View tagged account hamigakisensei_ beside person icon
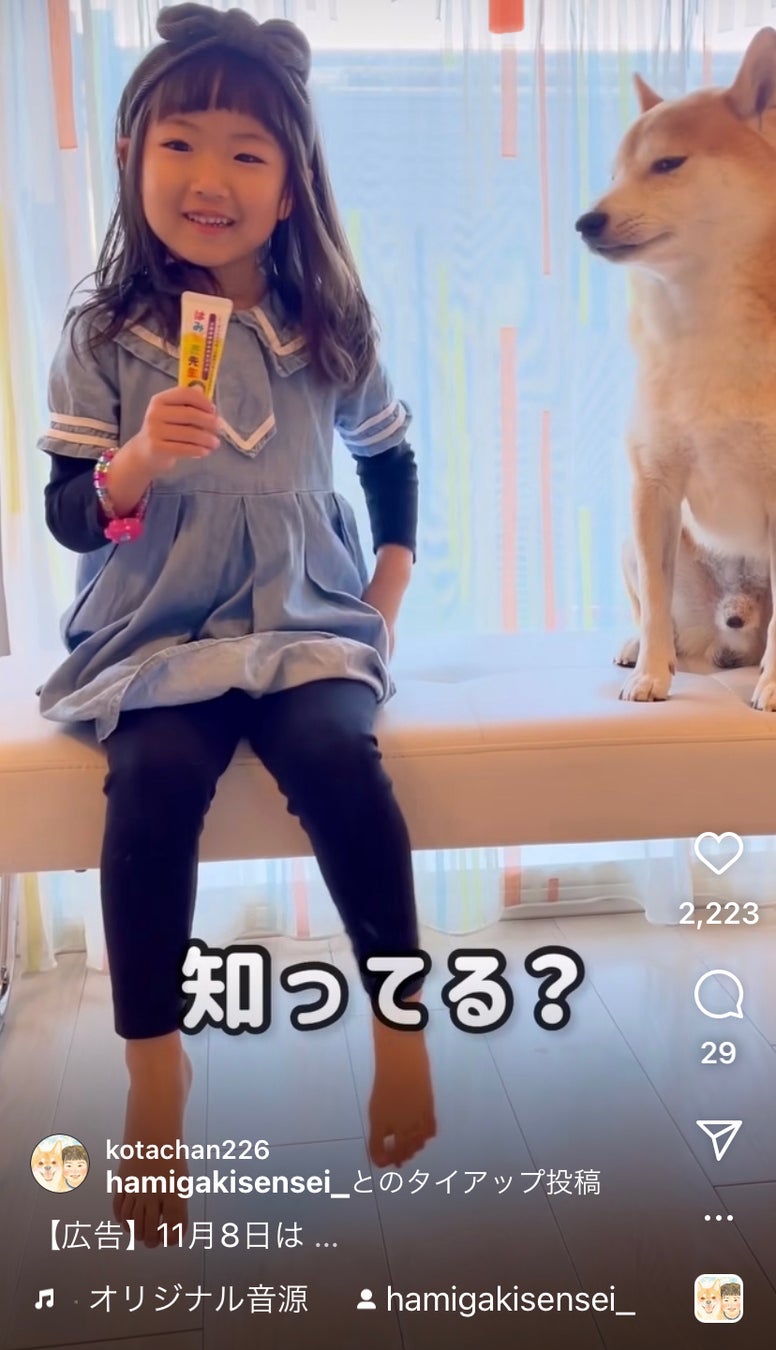Image resolution: width=776 pixels, height=1350 pixels. [x=510, y=1299]
